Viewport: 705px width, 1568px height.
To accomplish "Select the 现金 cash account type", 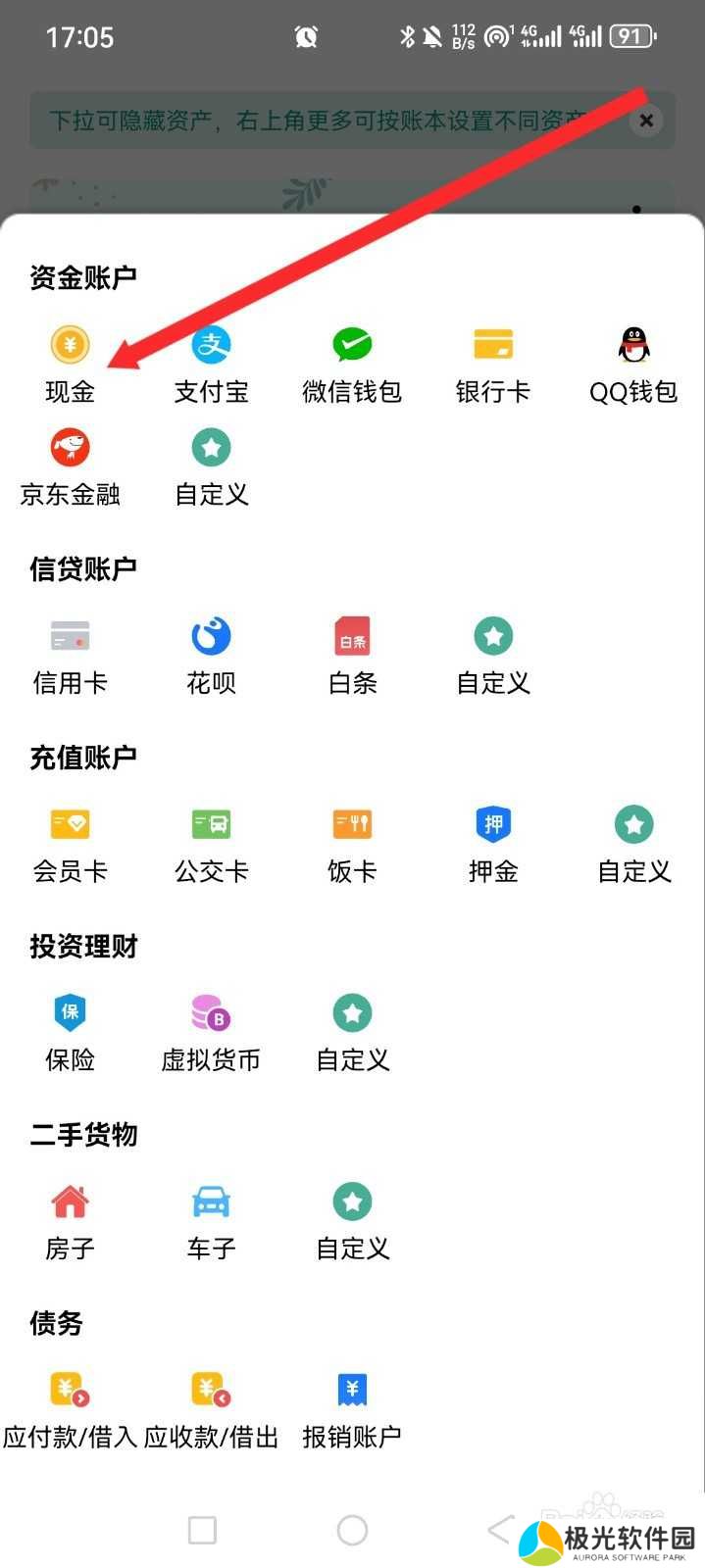I will (70, 363).
